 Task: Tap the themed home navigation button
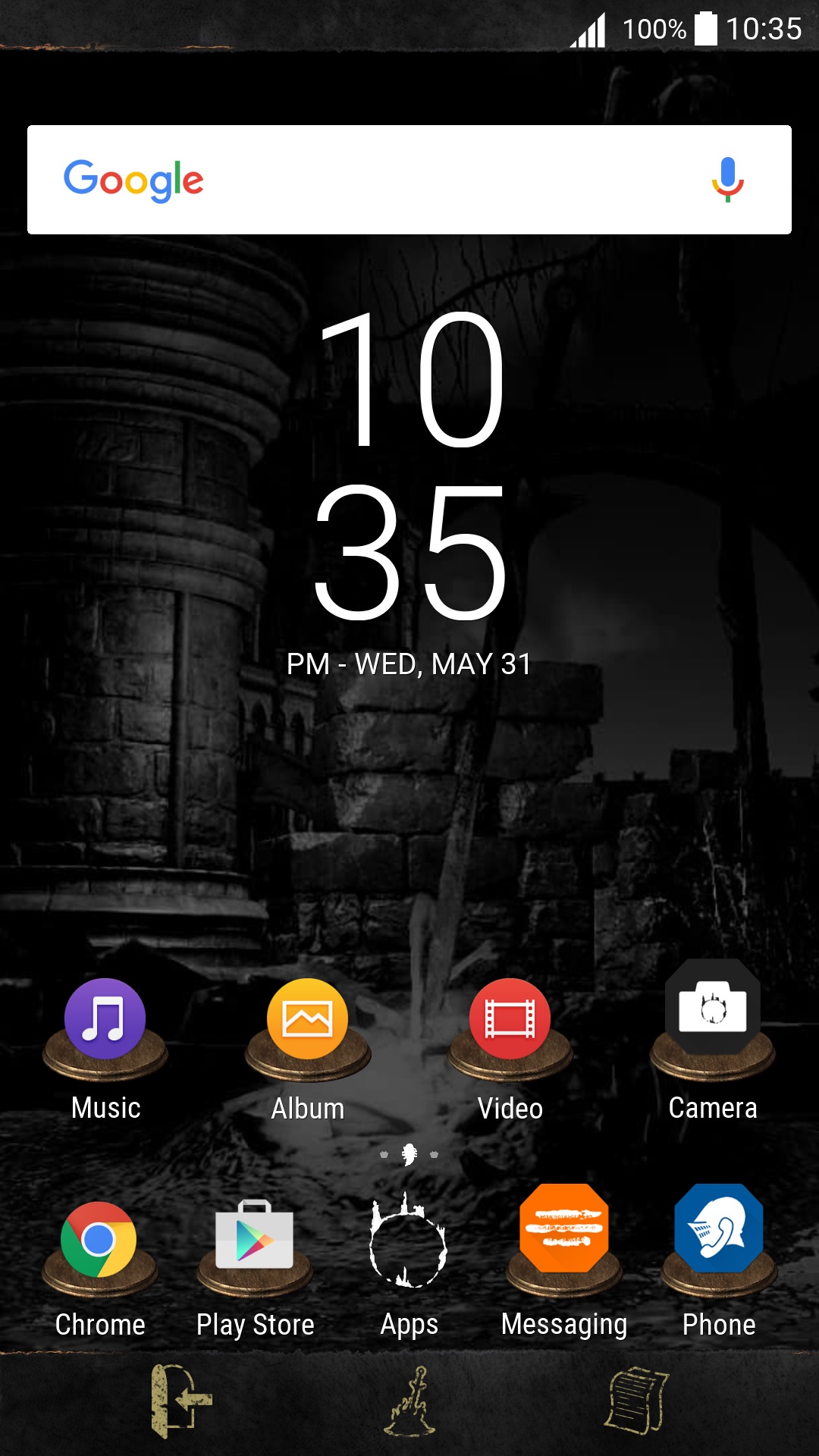tap(409, 1401)
